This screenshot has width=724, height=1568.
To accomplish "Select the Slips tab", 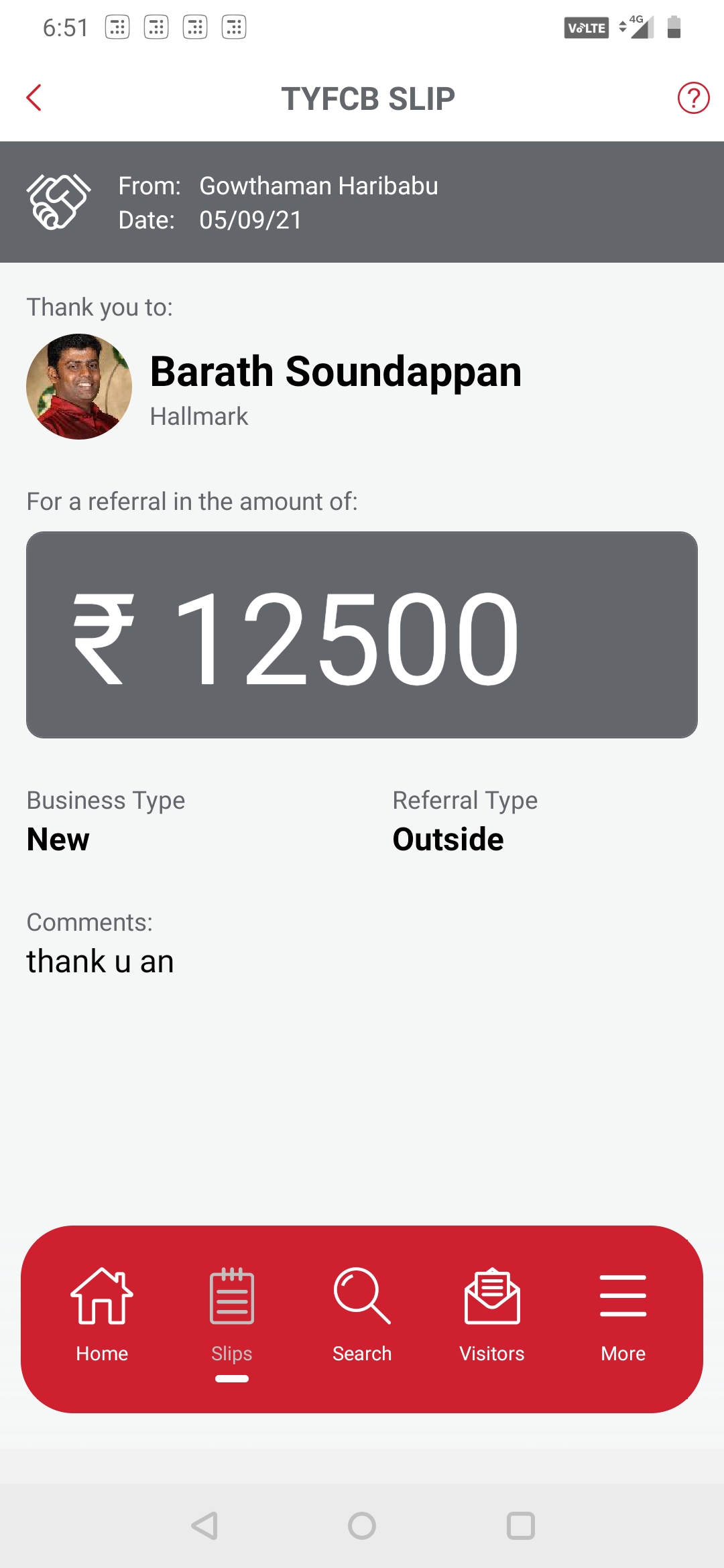I will click(232, 1315).
